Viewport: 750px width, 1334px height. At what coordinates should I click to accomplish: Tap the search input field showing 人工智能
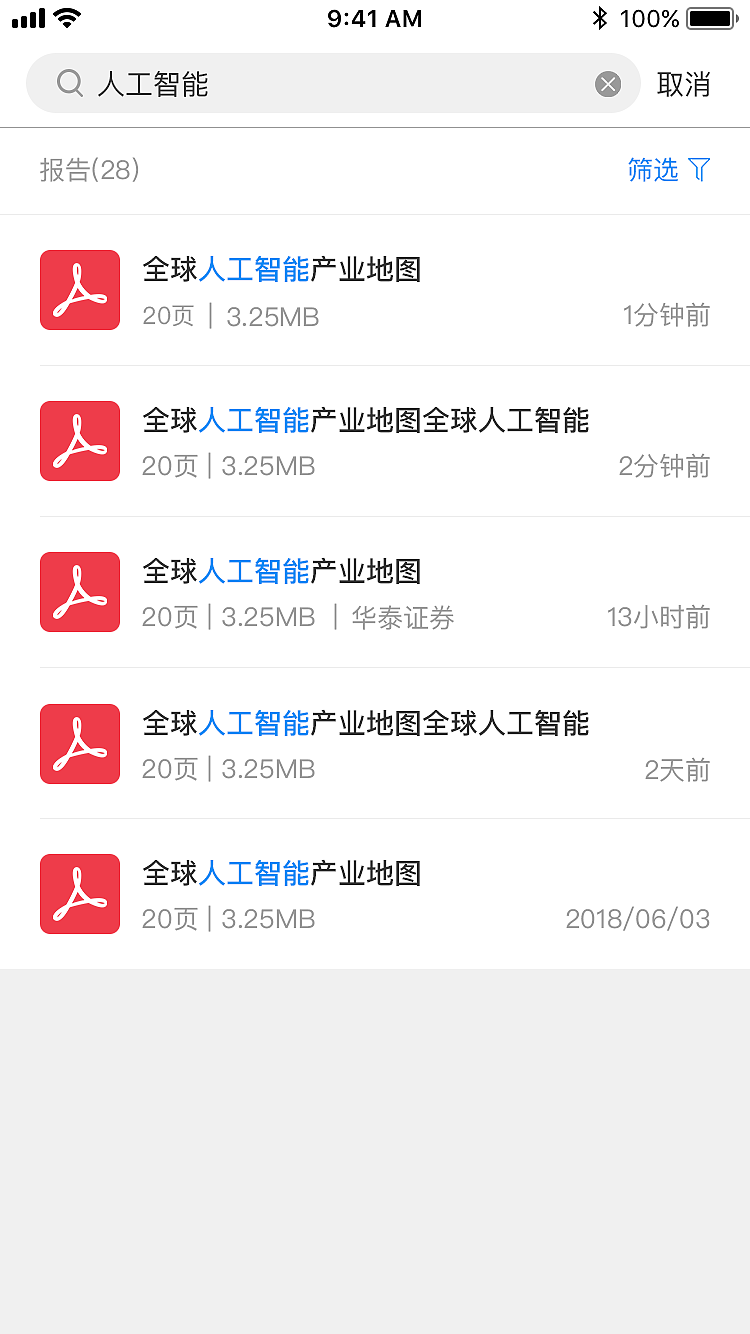pyautogui.click(x=300, y=83)
